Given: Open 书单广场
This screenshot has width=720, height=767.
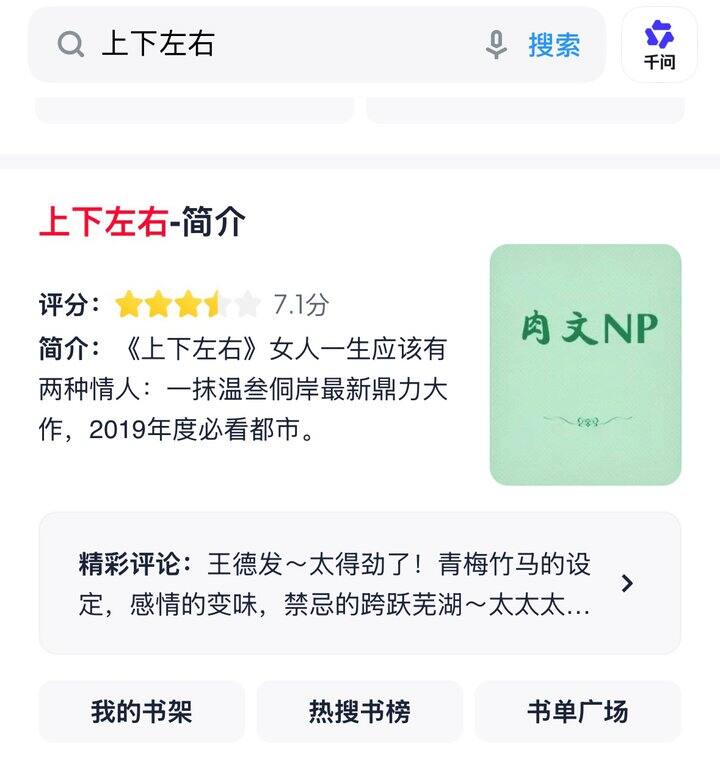Looking at the screenshot, I should click(577, 712).
